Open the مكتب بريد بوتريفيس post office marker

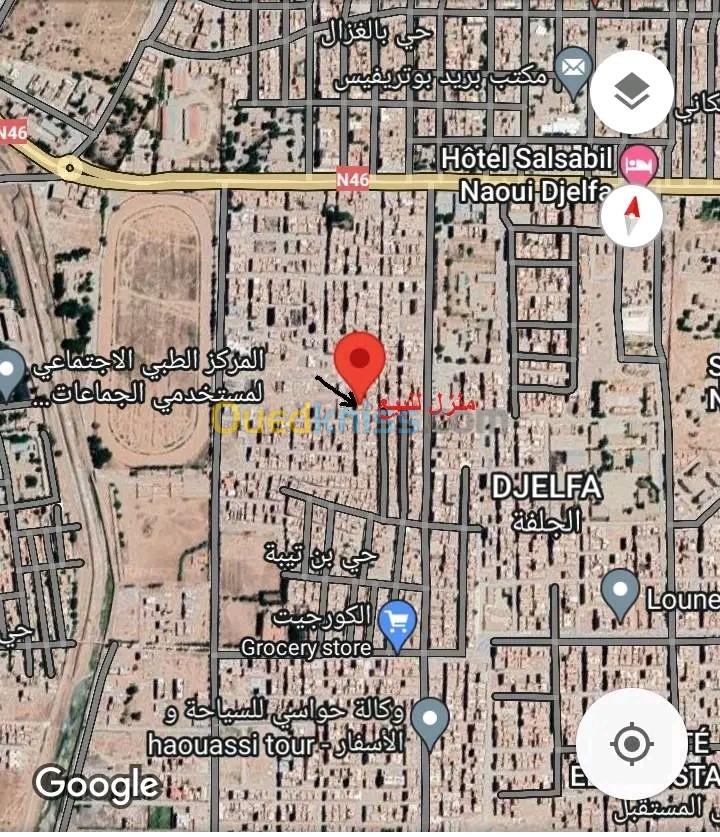573,71
